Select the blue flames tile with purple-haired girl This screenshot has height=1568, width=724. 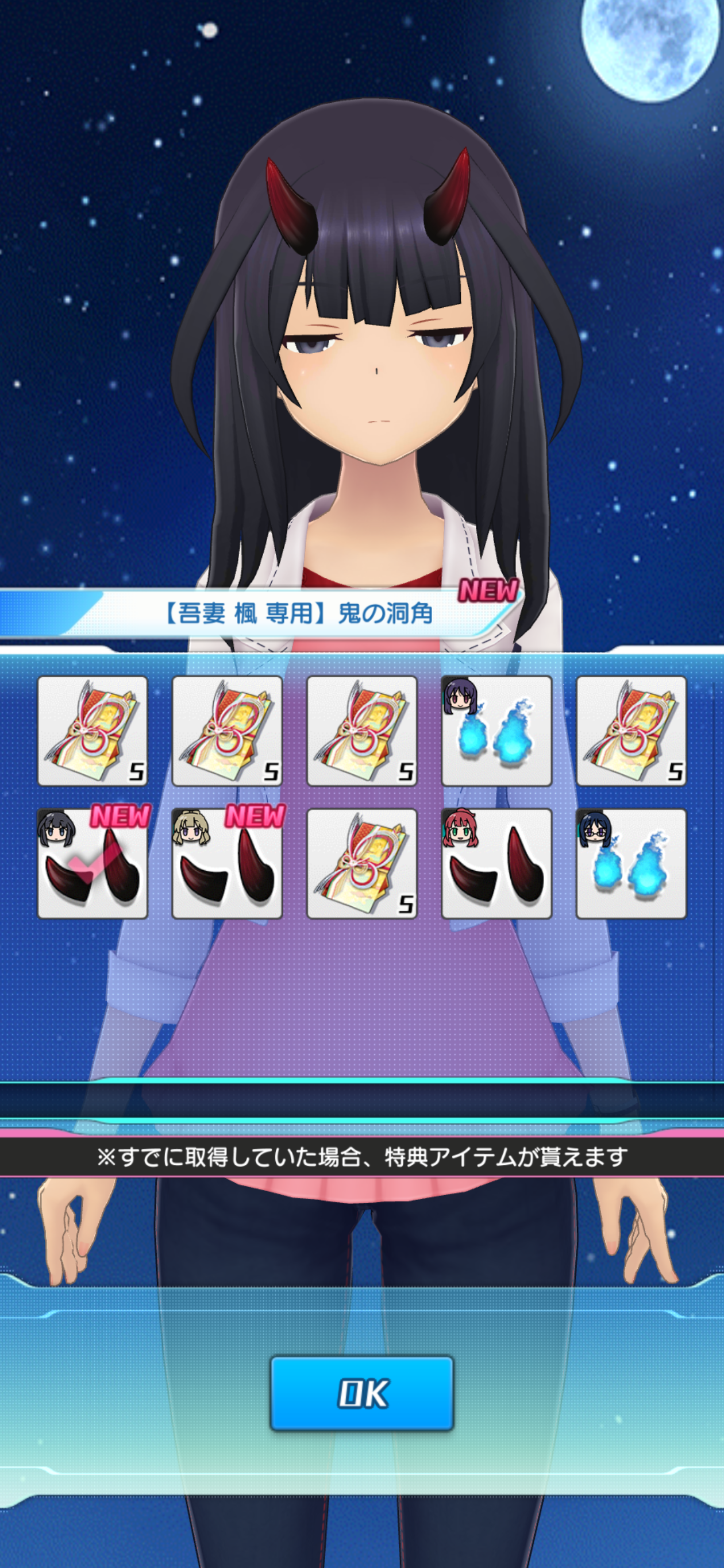point(496,731)
